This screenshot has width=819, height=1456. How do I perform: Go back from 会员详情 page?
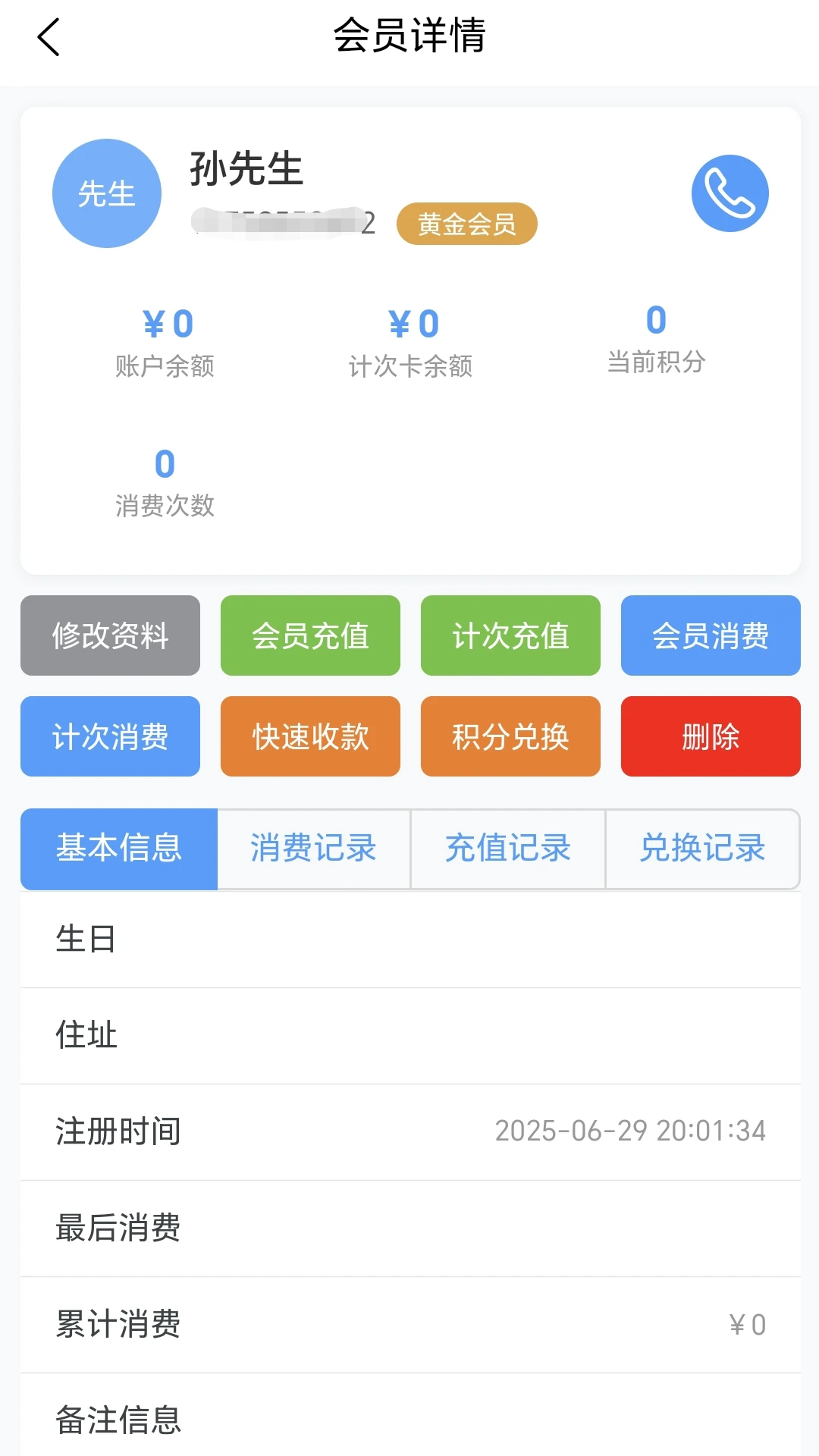[49, 37]
